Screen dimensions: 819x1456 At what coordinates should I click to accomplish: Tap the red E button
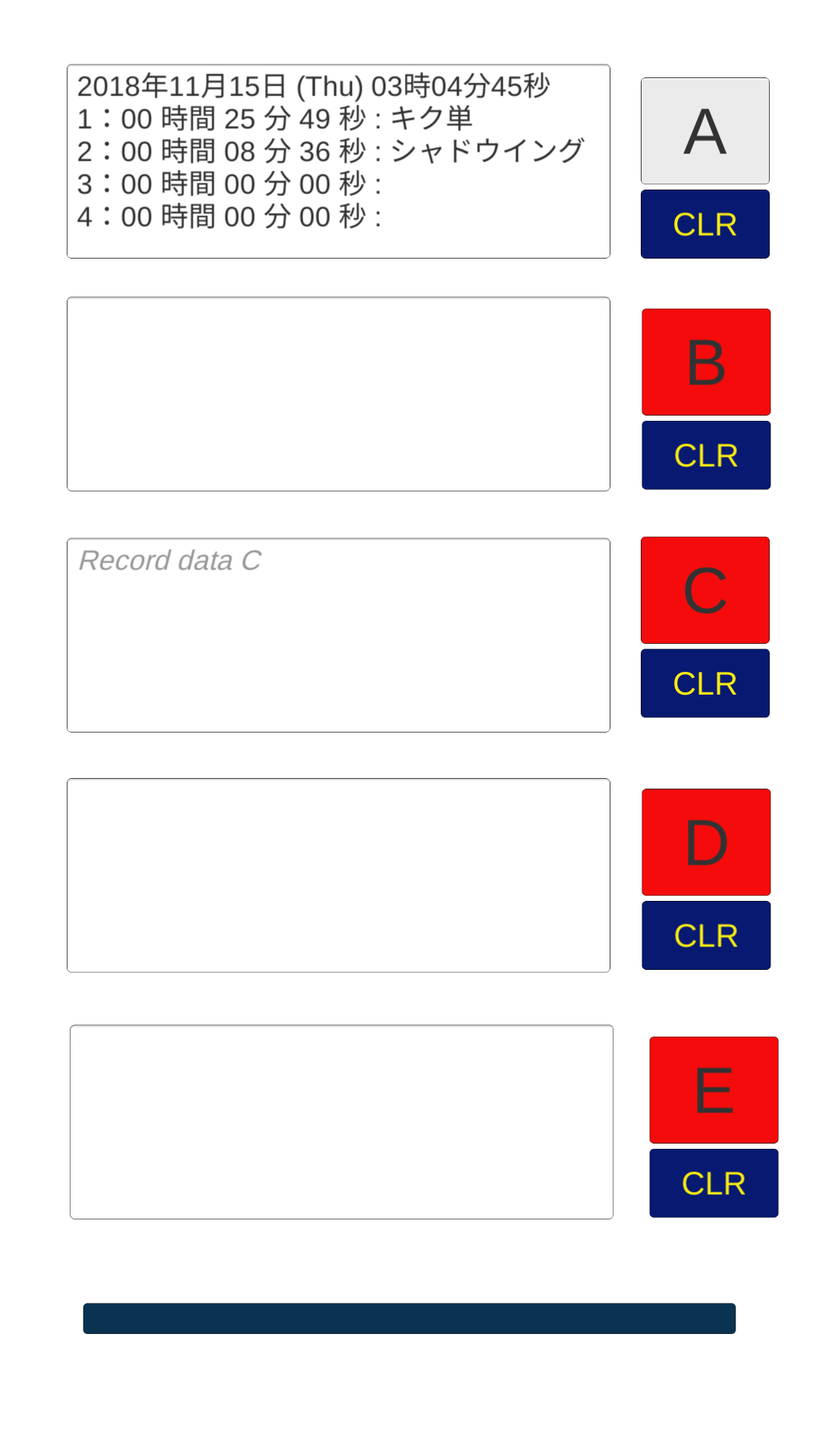click(713, 1090)
